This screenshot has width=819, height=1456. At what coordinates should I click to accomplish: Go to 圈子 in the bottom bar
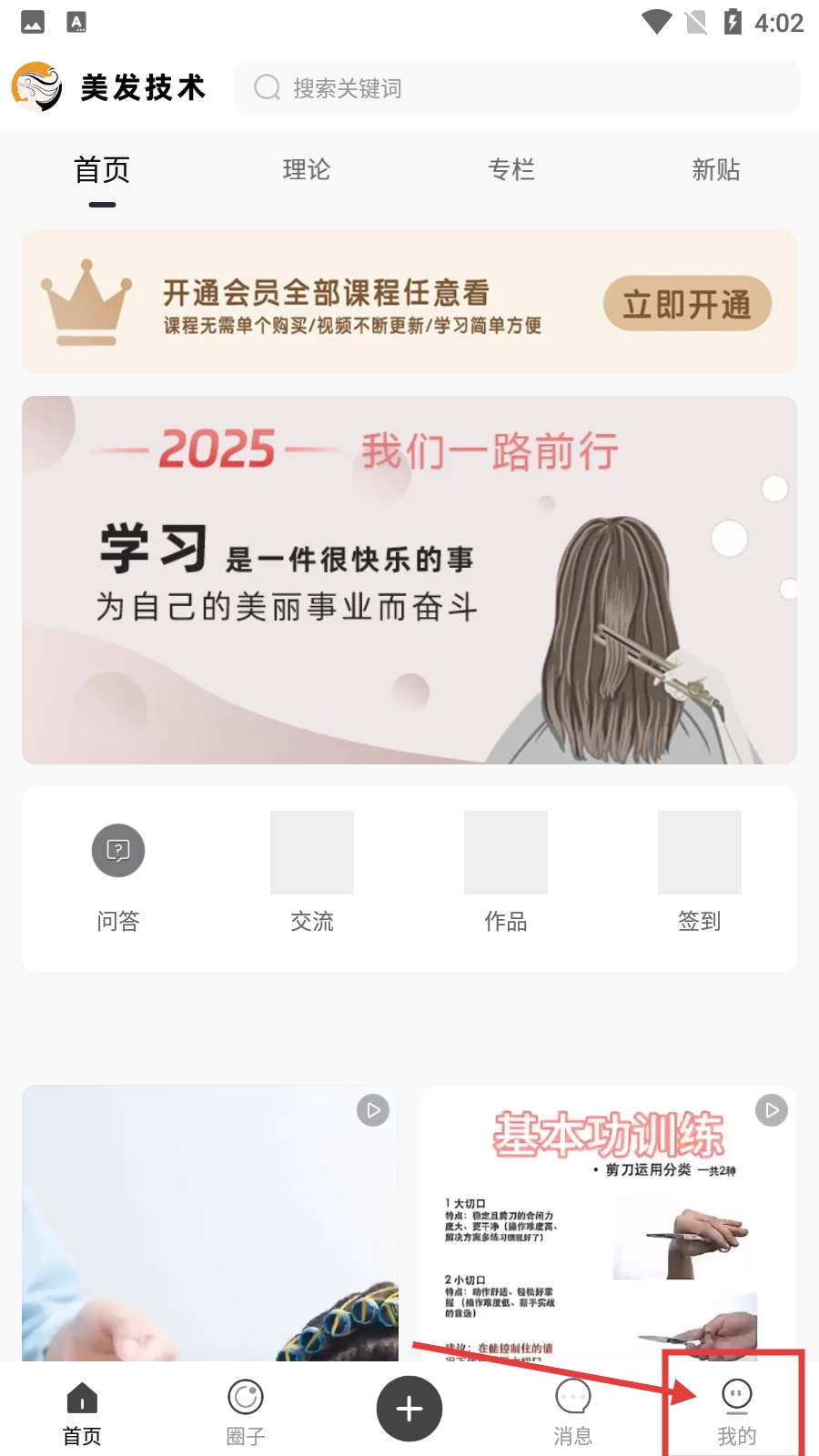[x=246, y=1411]
